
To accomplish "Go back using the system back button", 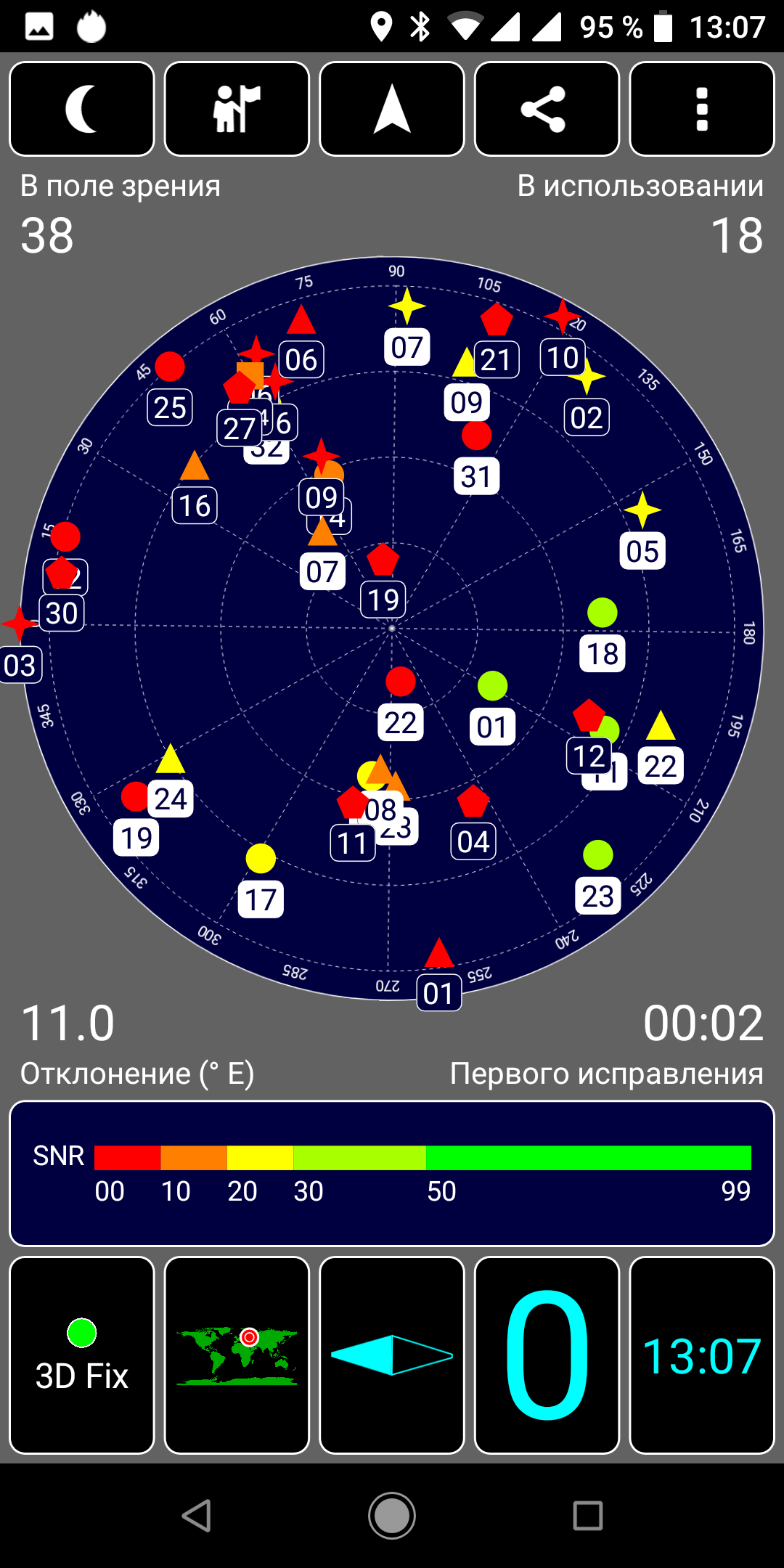I will click(x=197, y=1516).
